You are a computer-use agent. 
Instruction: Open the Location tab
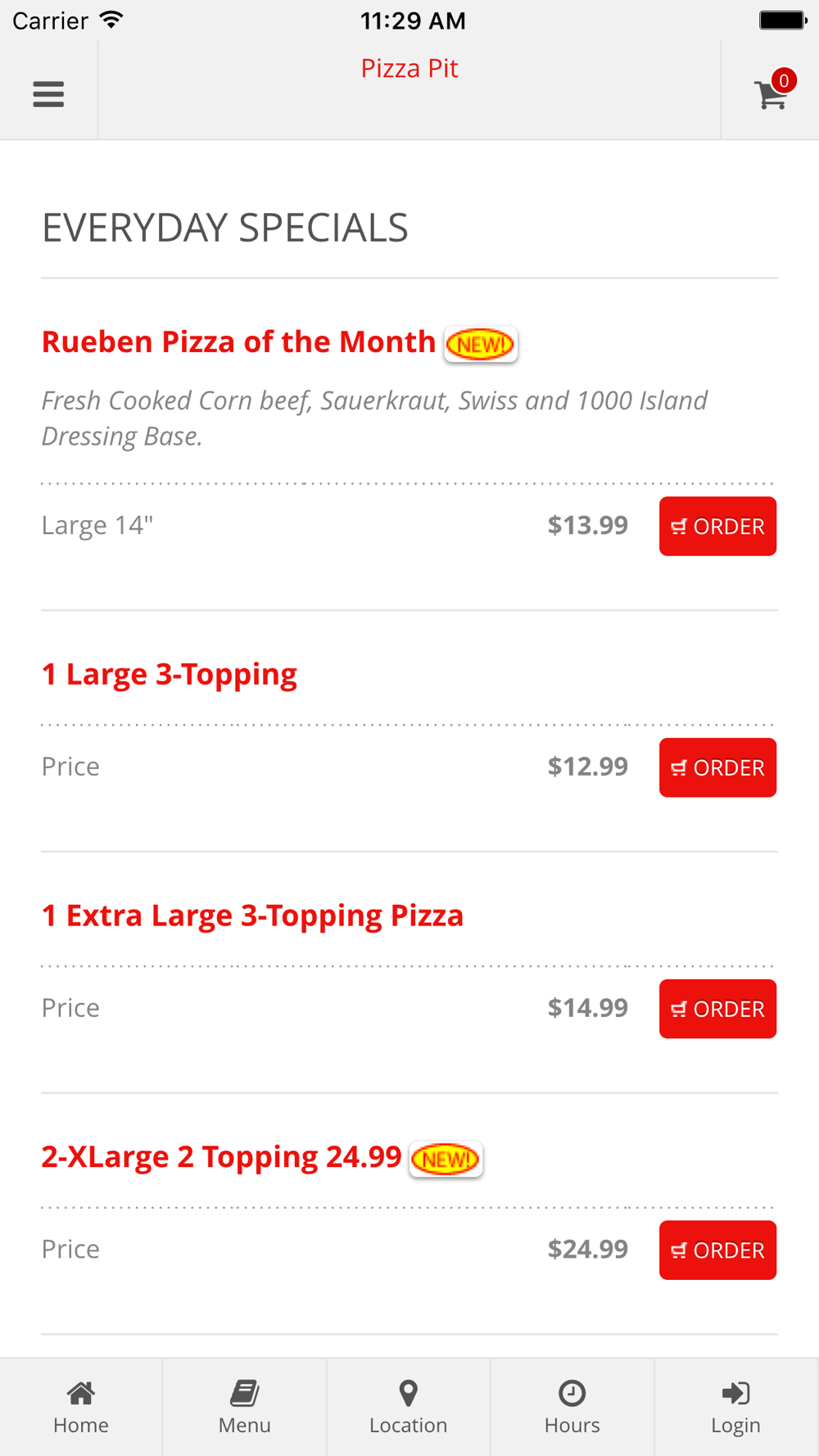[409, 1407]
